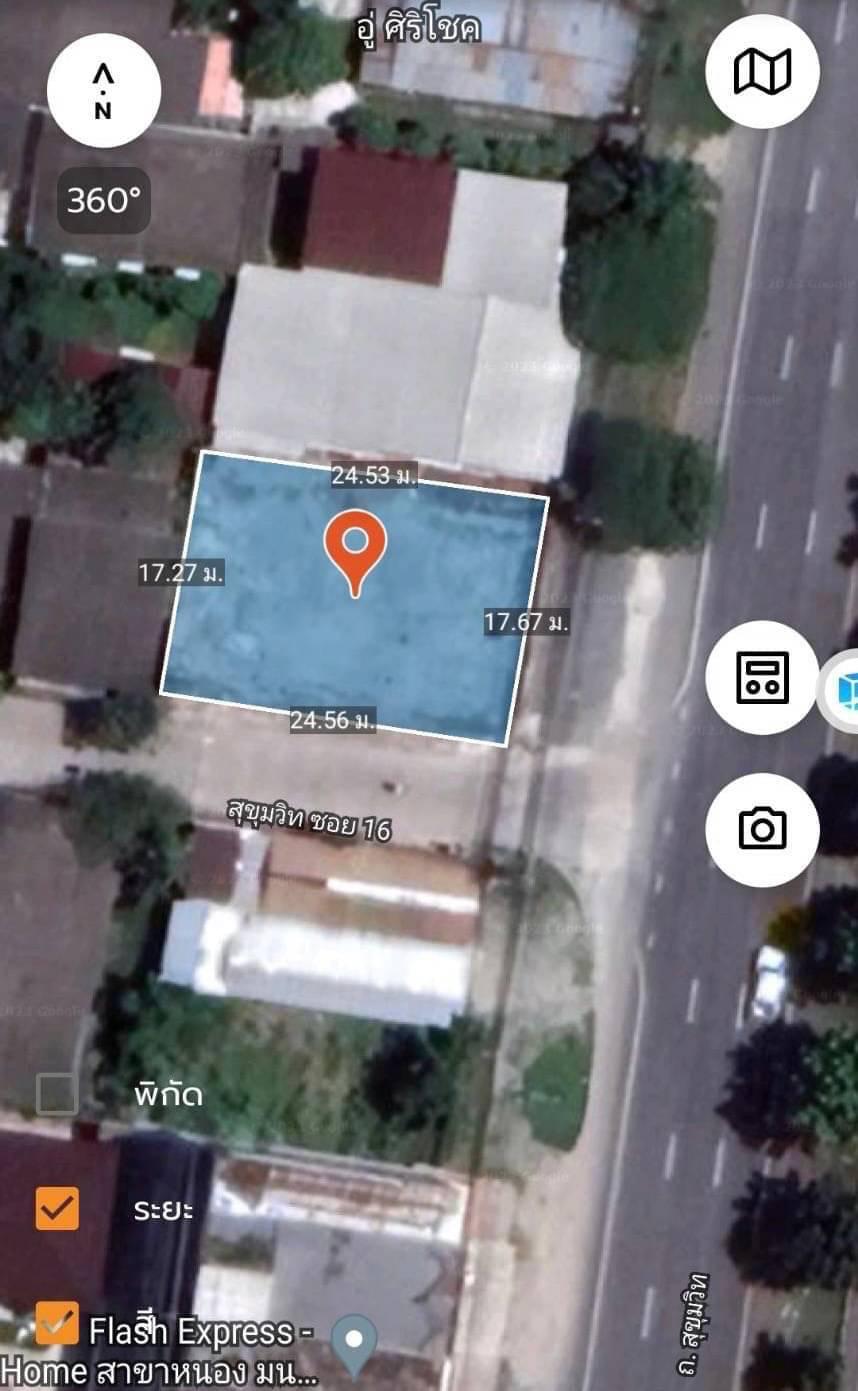This screenshot has height=1391, width=858.
Task: Enable the พิกัด checkbox
Action: 57,1093
